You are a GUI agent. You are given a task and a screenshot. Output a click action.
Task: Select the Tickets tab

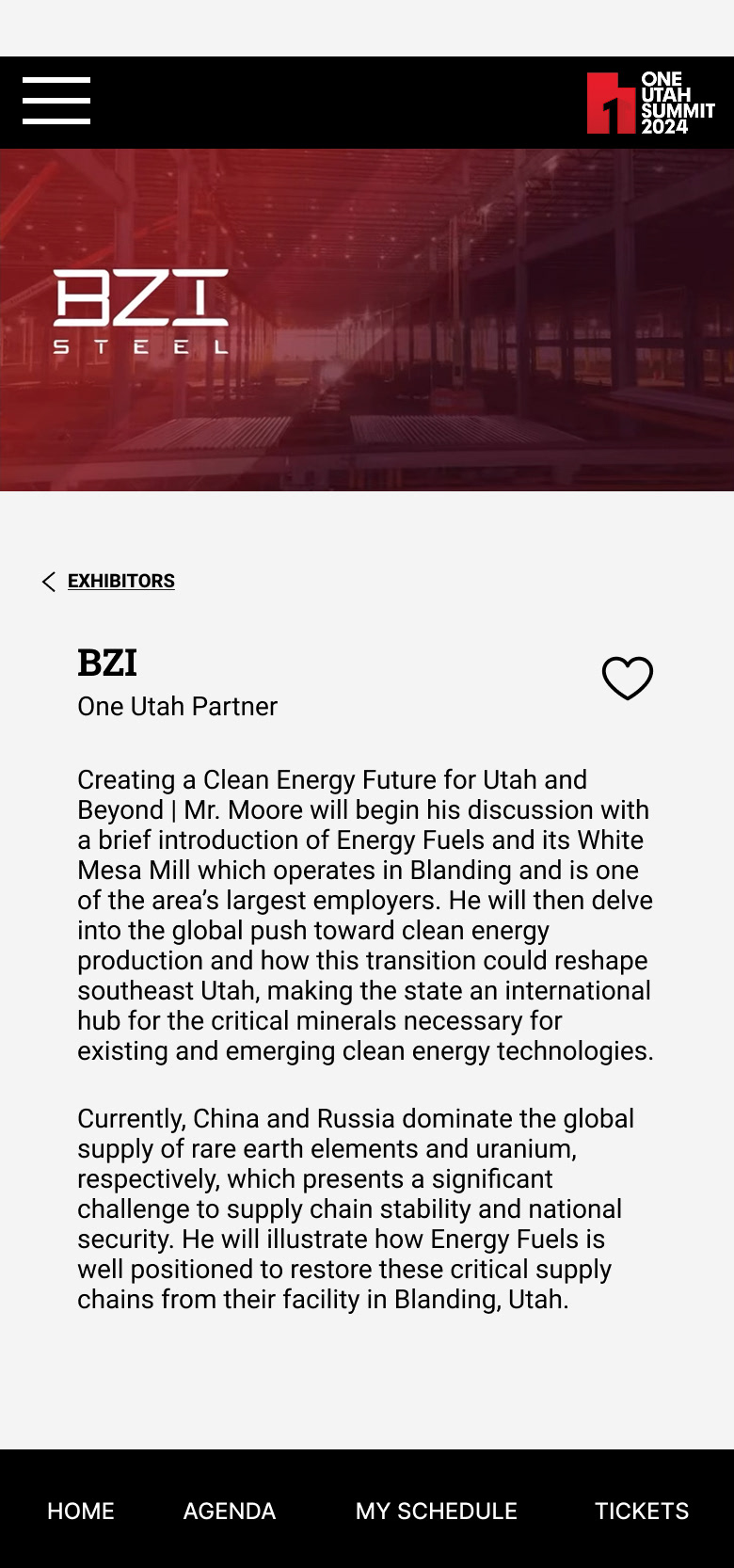[642, 1511]
